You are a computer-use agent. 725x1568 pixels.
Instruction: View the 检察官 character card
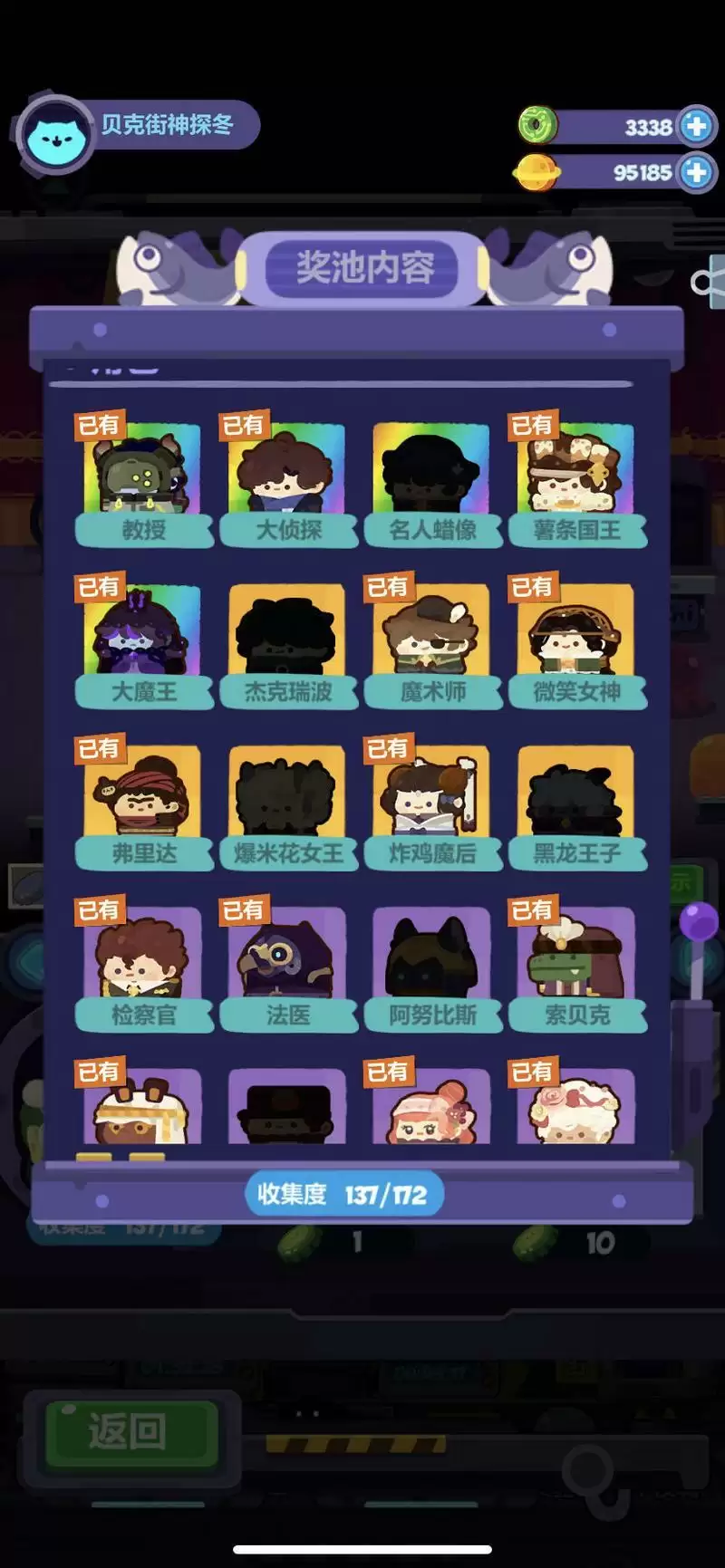142,966
